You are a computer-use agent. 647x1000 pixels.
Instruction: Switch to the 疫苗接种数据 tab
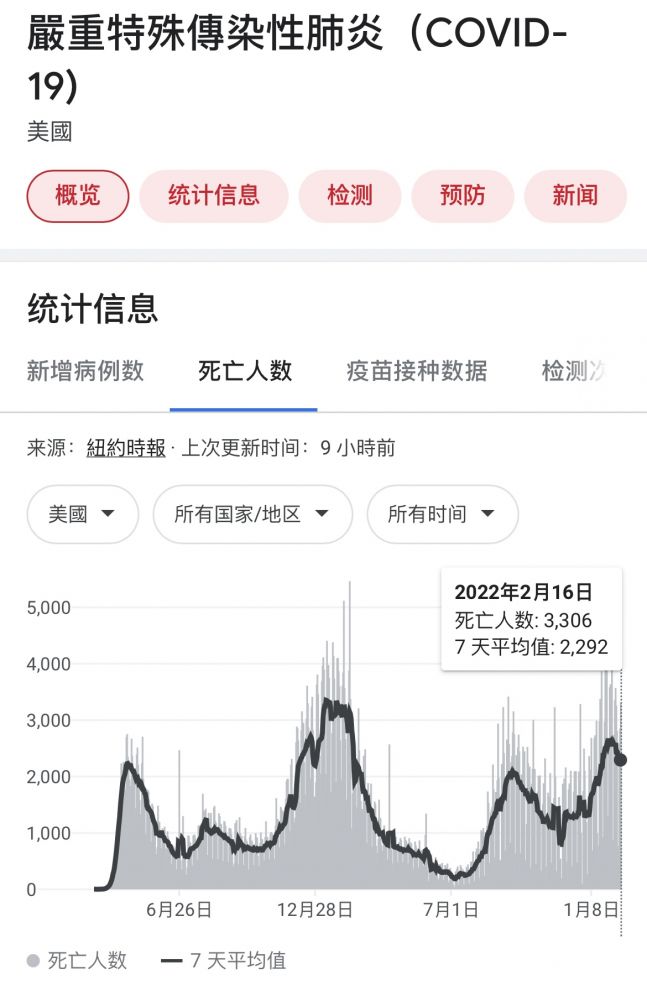[x=417, y=371]
